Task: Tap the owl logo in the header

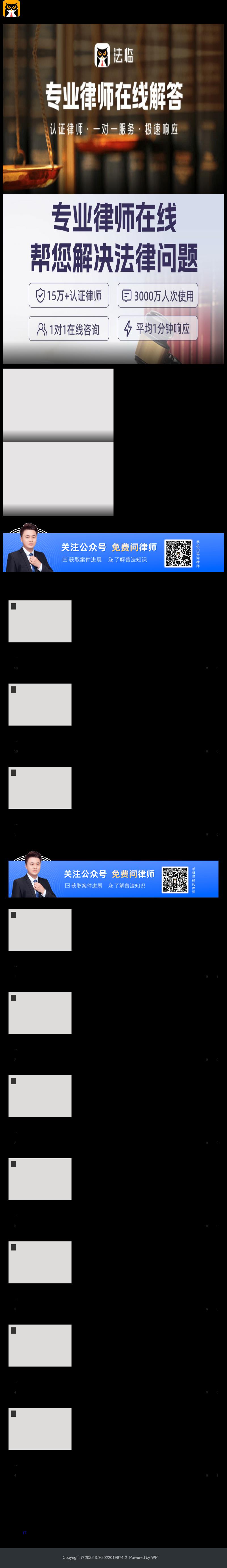Action: 11,9
